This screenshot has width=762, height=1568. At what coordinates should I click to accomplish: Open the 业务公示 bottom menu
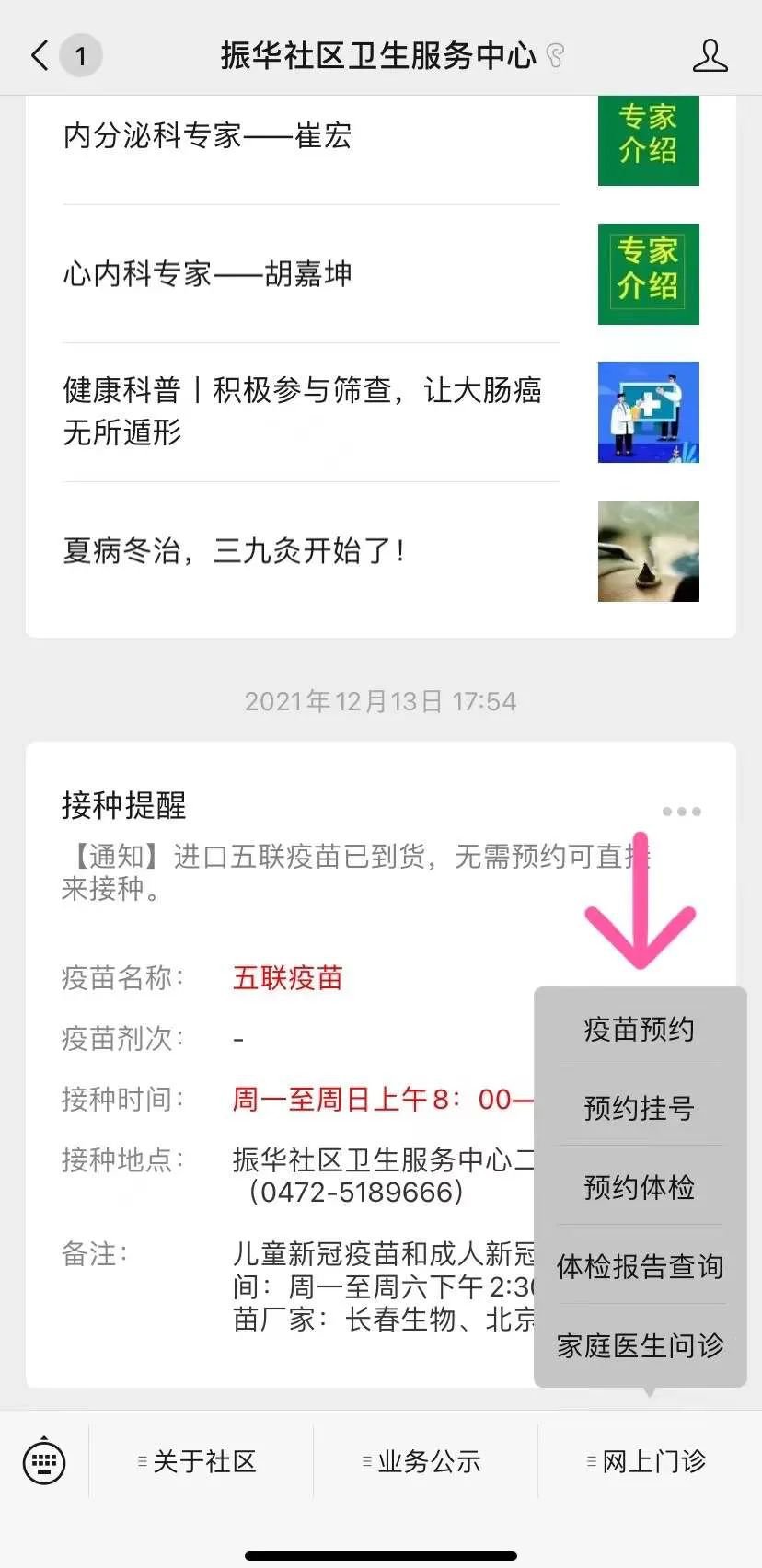[427, 1461]
